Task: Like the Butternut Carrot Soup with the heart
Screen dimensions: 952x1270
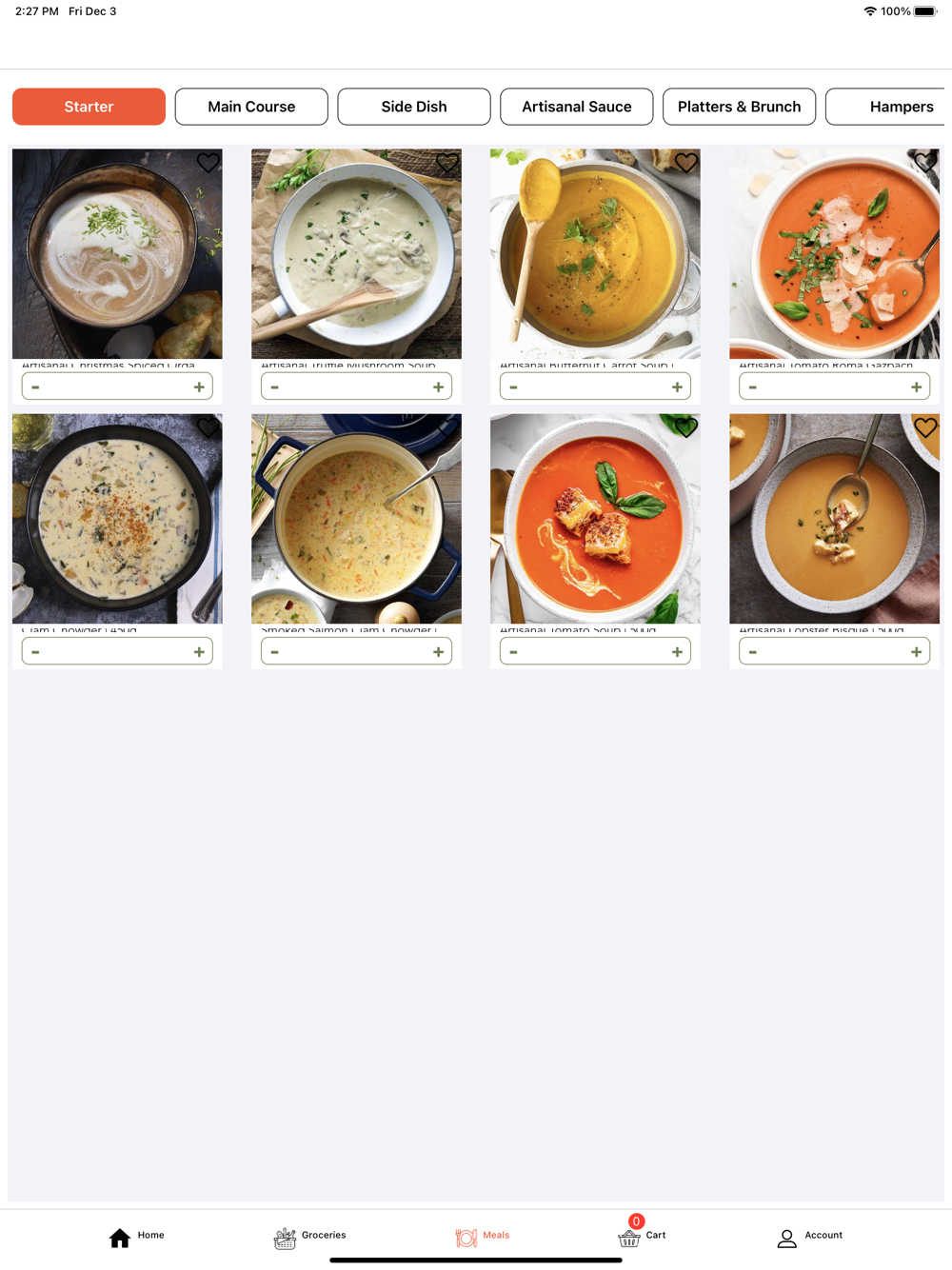Action: point(685,164)
